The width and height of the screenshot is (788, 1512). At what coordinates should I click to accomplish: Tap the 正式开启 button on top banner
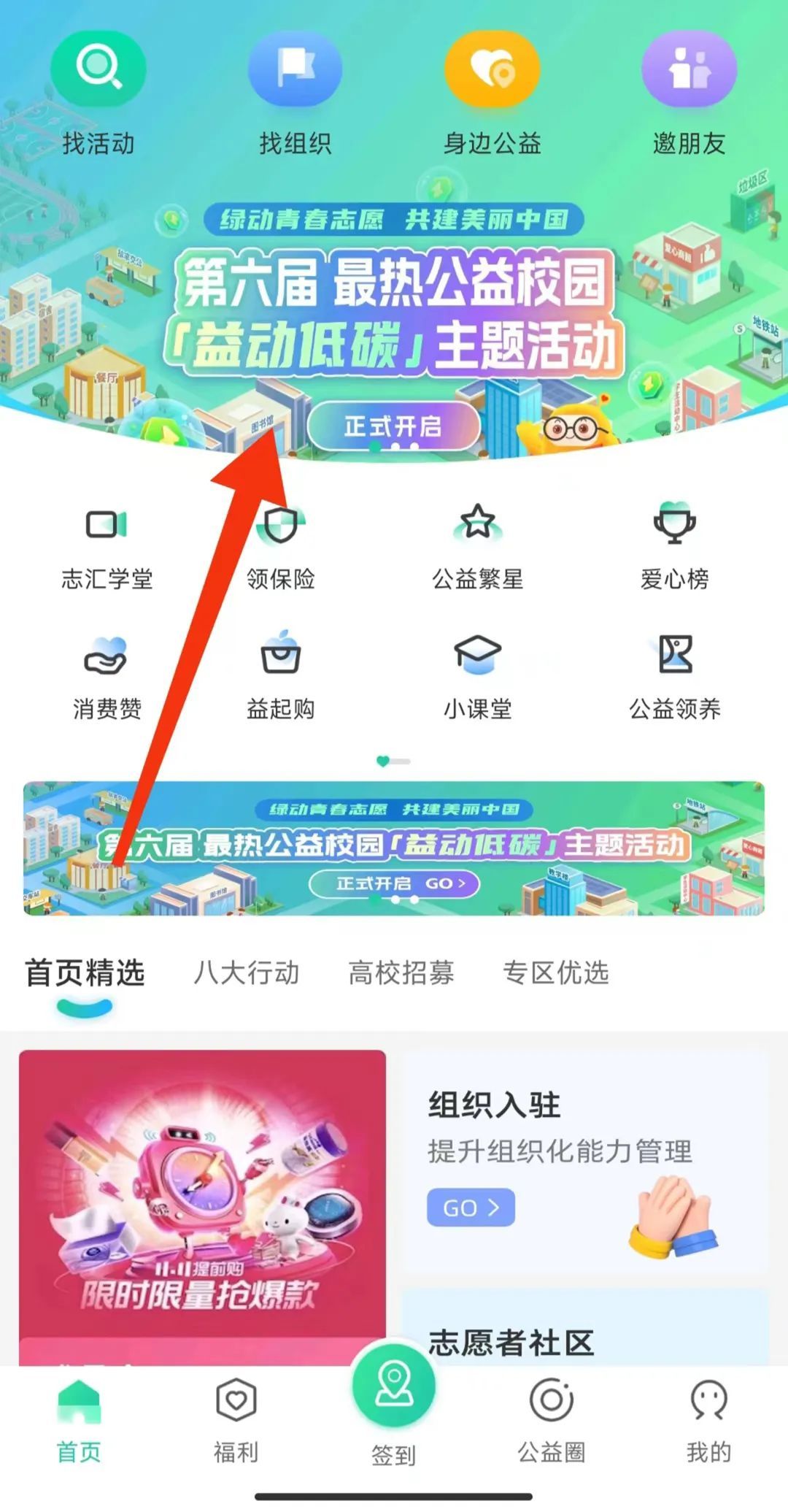[x=393, y=426]
